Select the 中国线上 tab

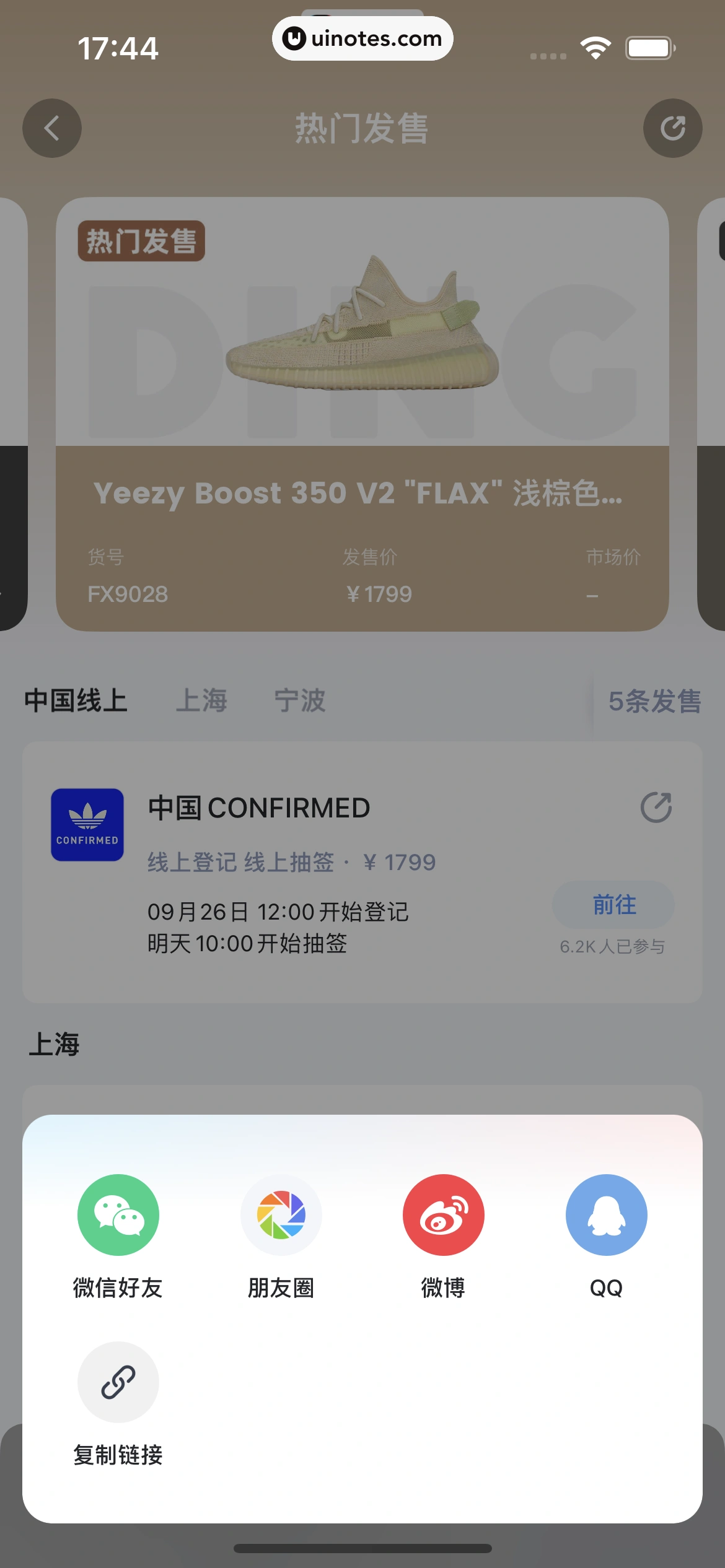tap(76, 701)
